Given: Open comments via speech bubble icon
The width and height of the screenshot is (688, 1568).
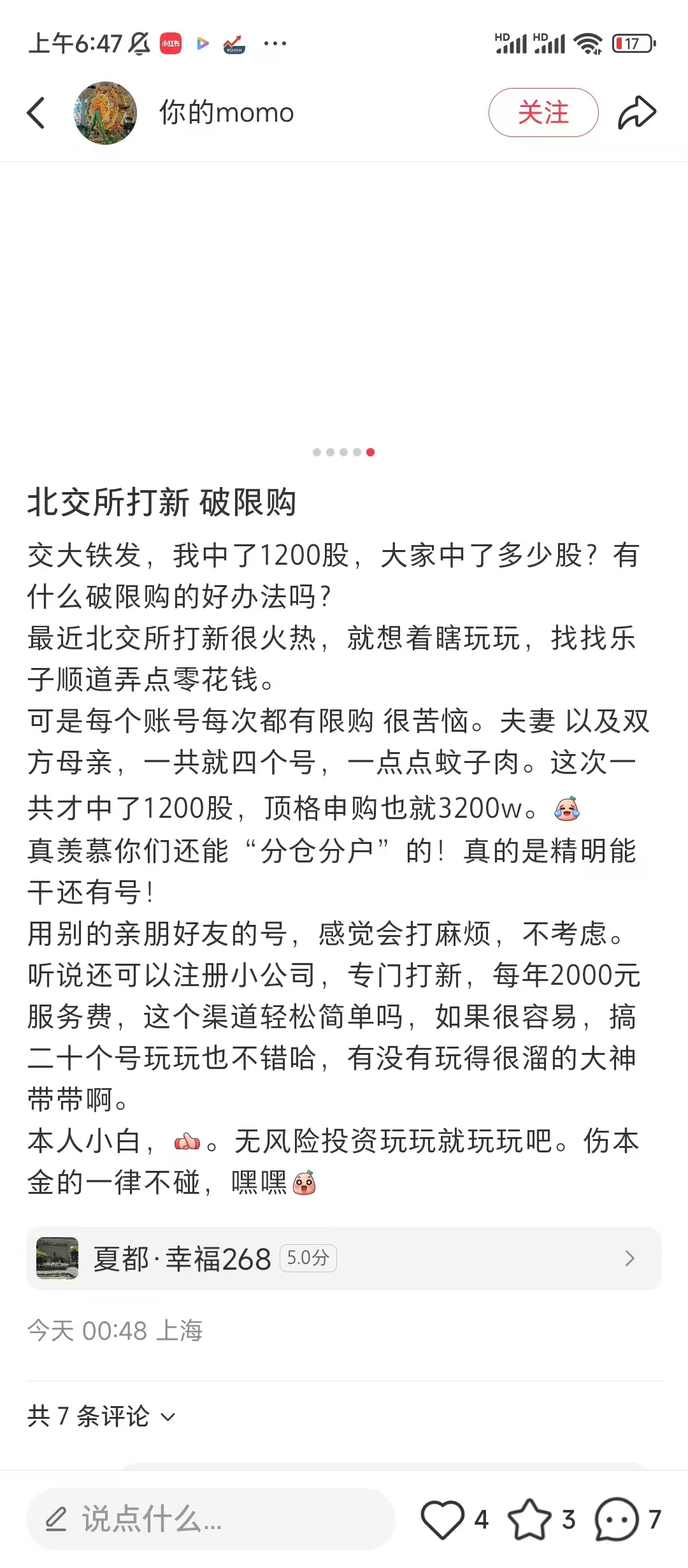Looking at the screenshot, I should point(616,1519).
